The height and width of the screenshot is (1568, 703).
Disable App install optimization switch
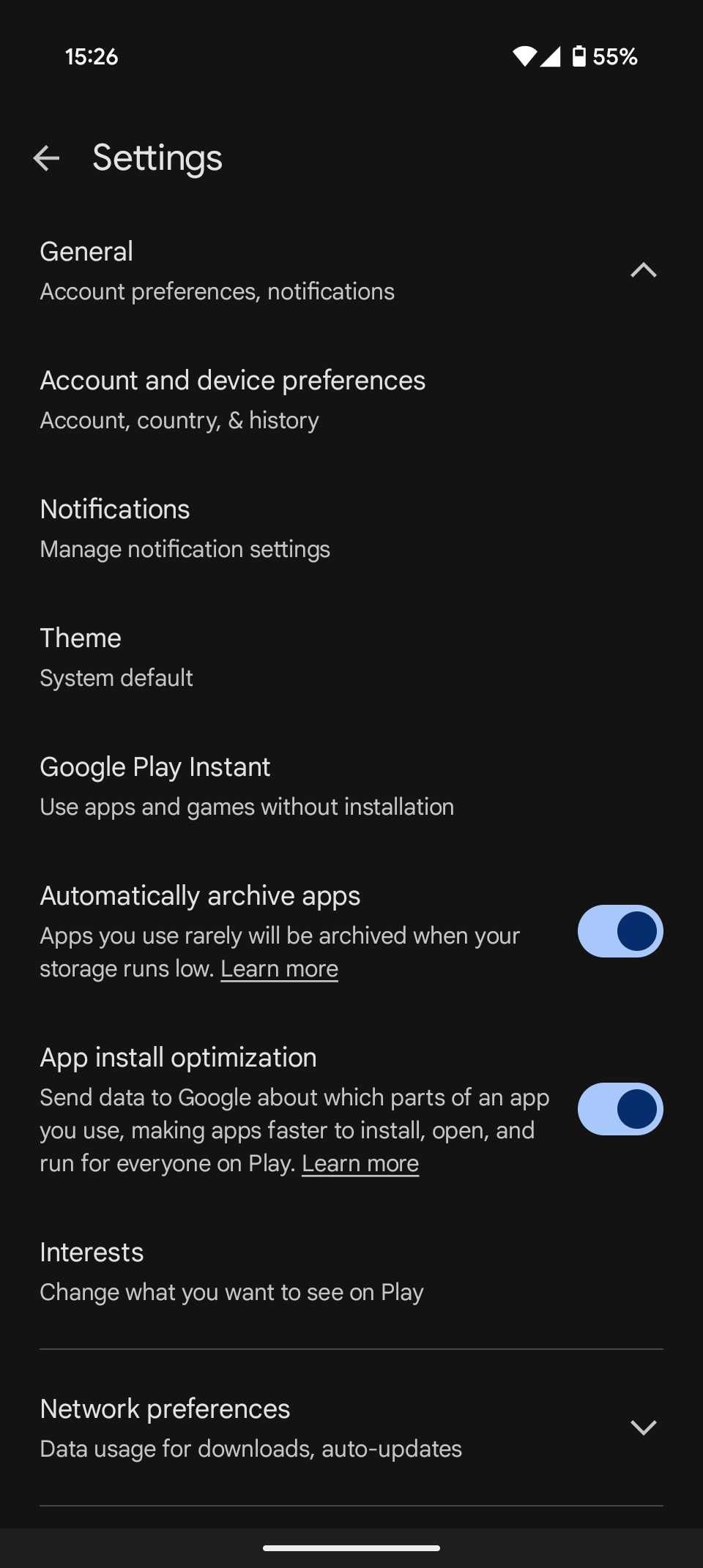[620, 1109]
